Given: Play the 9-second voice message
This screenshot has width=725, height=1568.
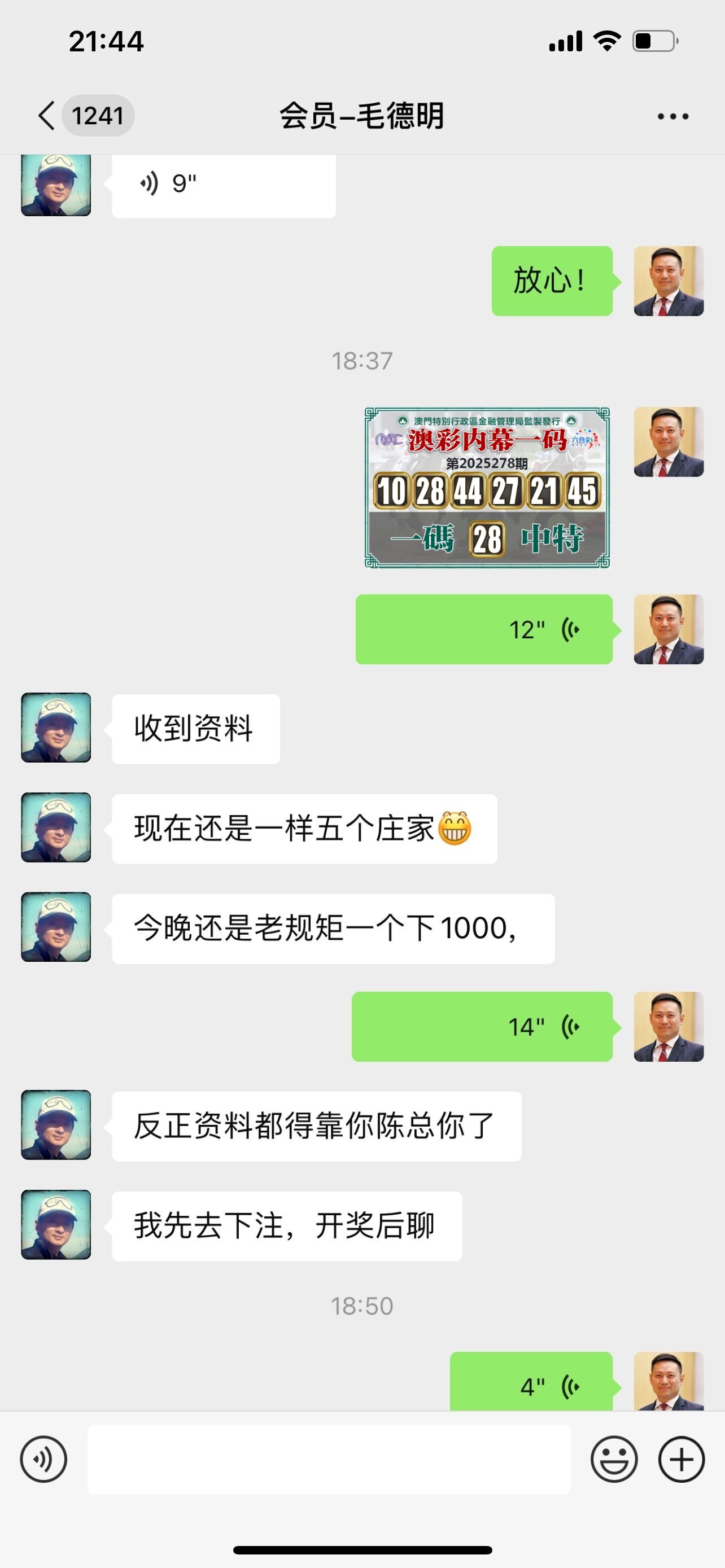Looking at the screenshot, I should 224,185.
